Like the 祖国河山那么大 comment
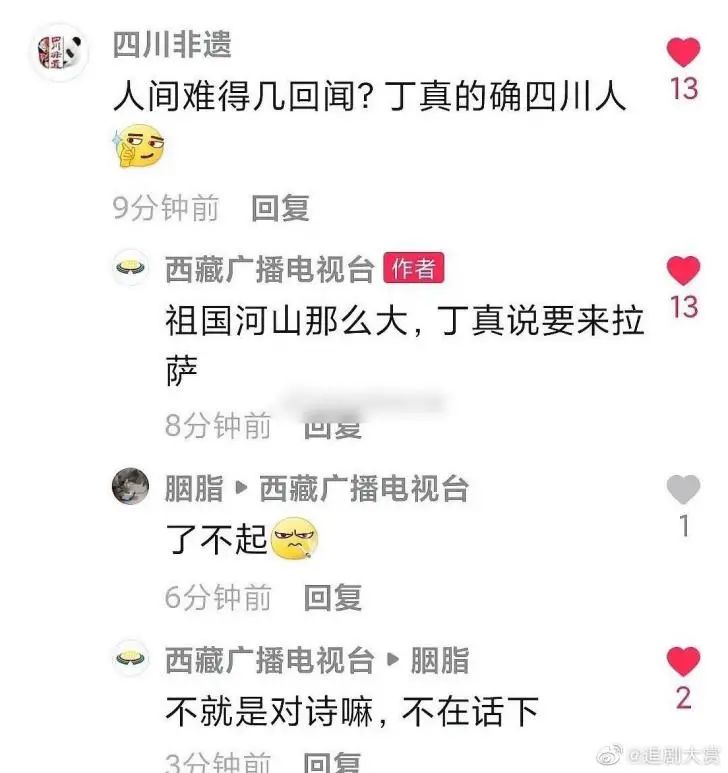728x773 pixels. [684, 270]
